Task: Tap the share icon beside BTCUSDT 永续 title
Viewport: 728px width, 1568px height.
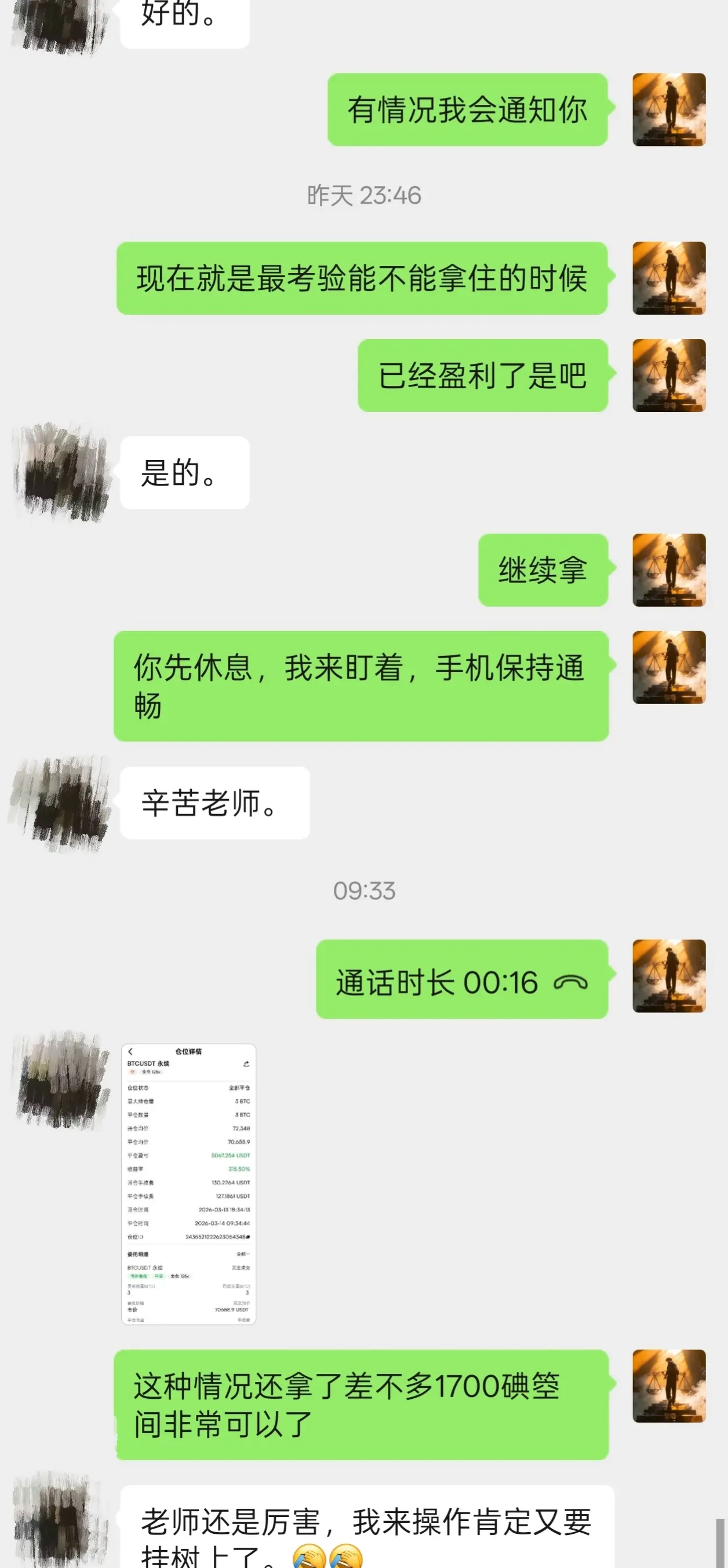Action: click(x=246, y=1064)
